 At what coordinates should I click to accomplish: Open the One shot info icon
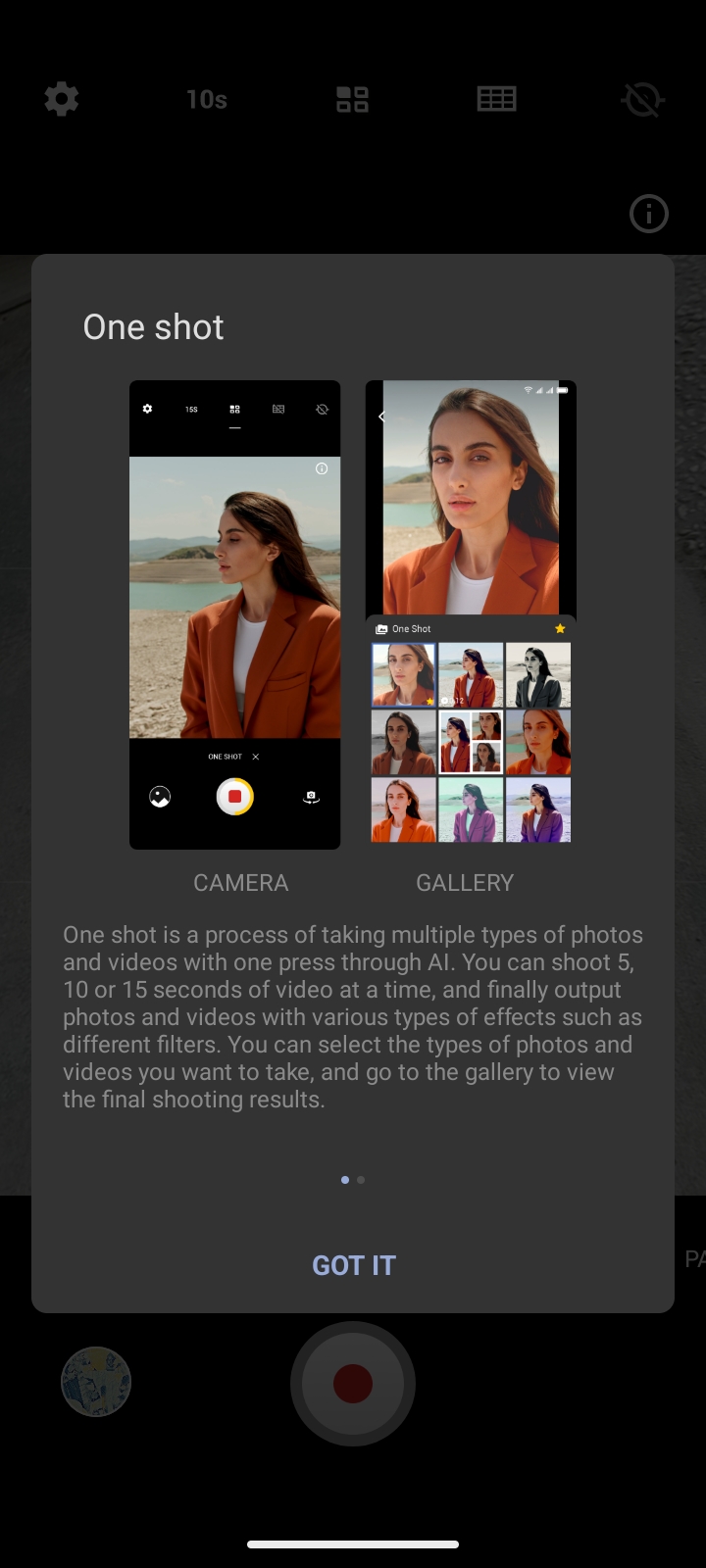tap(648, 214)
